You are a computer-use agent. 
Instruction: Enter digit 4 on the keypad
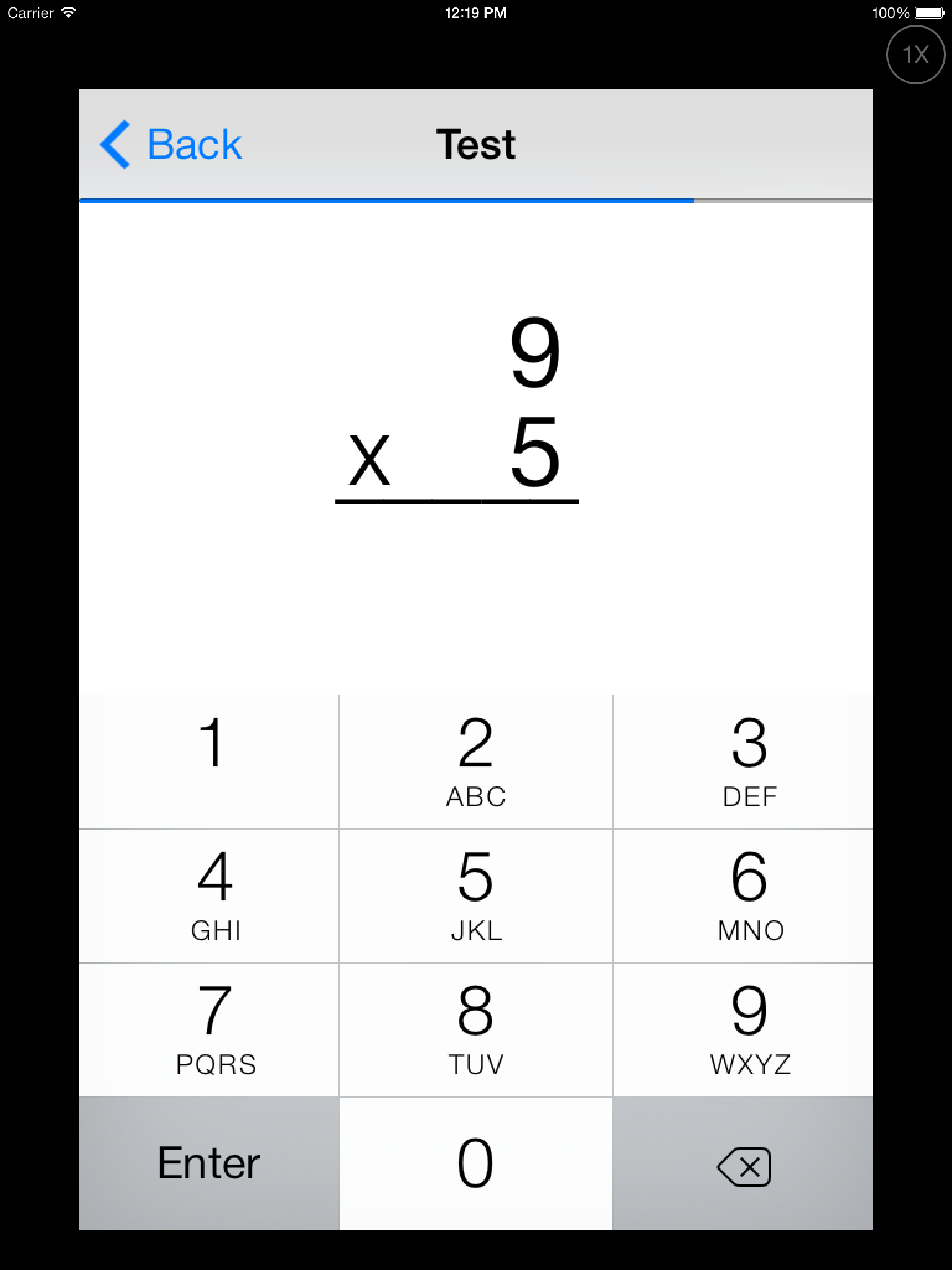tap(209, 895)
